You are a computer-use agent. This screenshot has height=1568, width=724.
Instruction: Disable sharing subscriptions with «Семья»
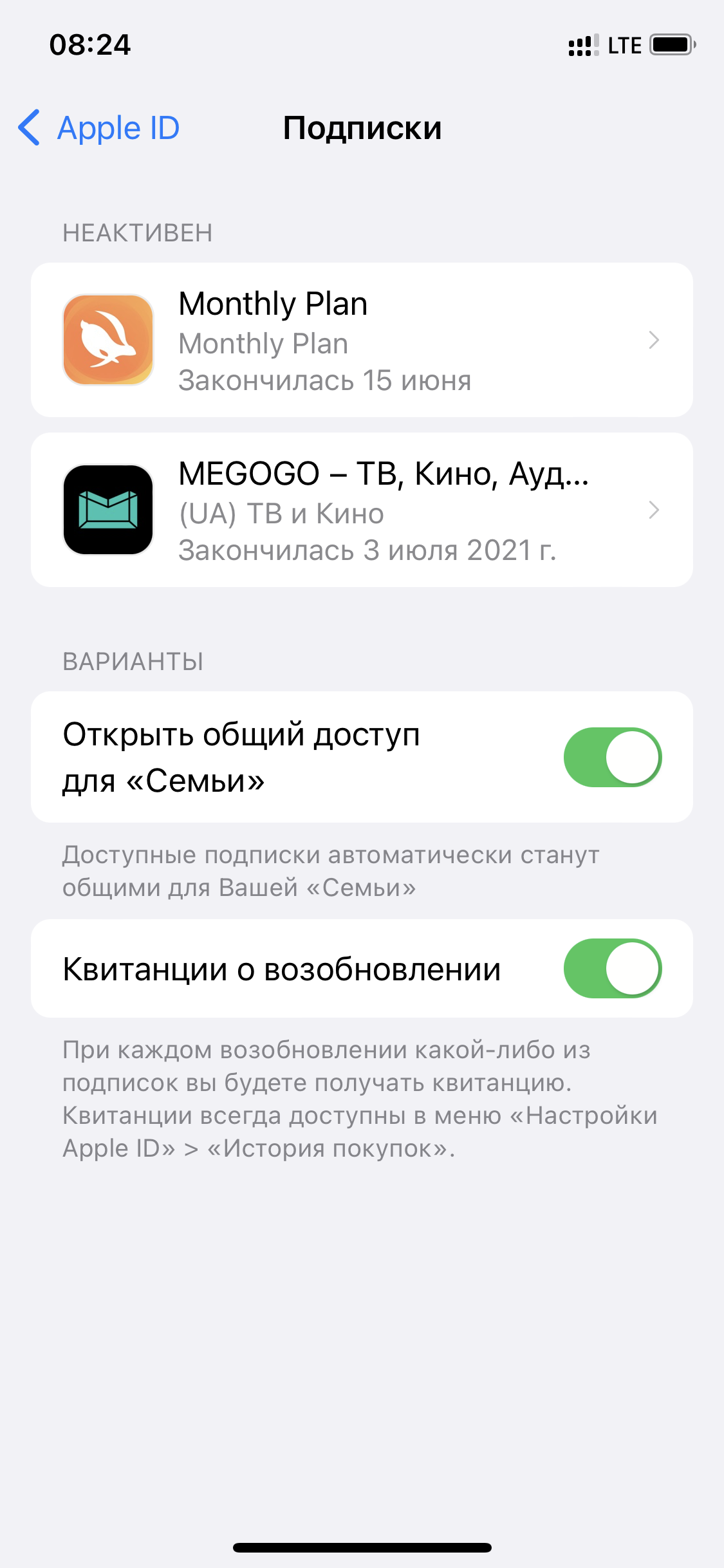click(612, 758)
